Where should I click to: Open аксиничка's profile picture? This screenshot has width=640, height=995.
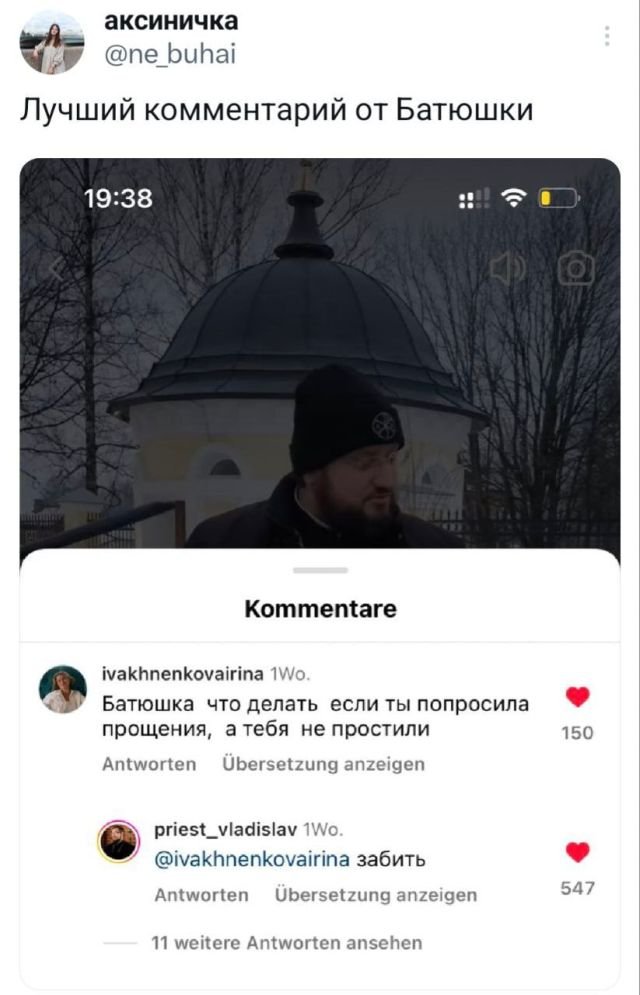coord(52,42)
